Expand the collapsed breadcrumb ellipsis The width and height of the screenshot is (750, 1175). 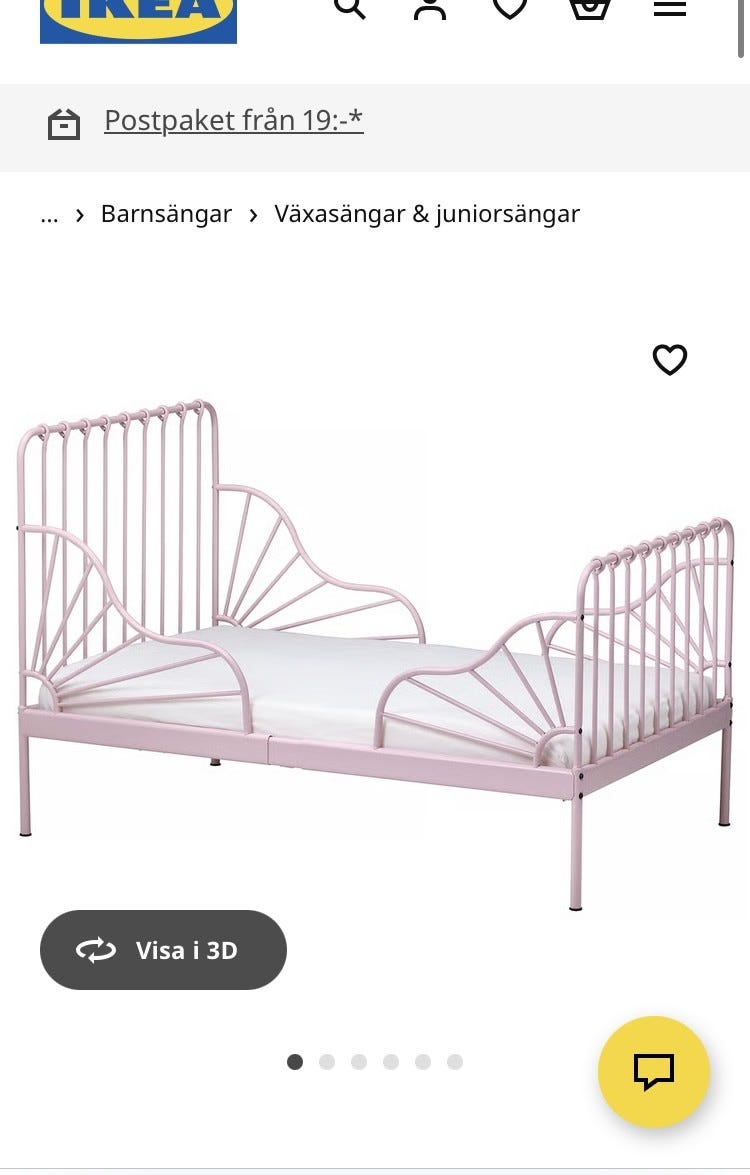click(49, 214)
